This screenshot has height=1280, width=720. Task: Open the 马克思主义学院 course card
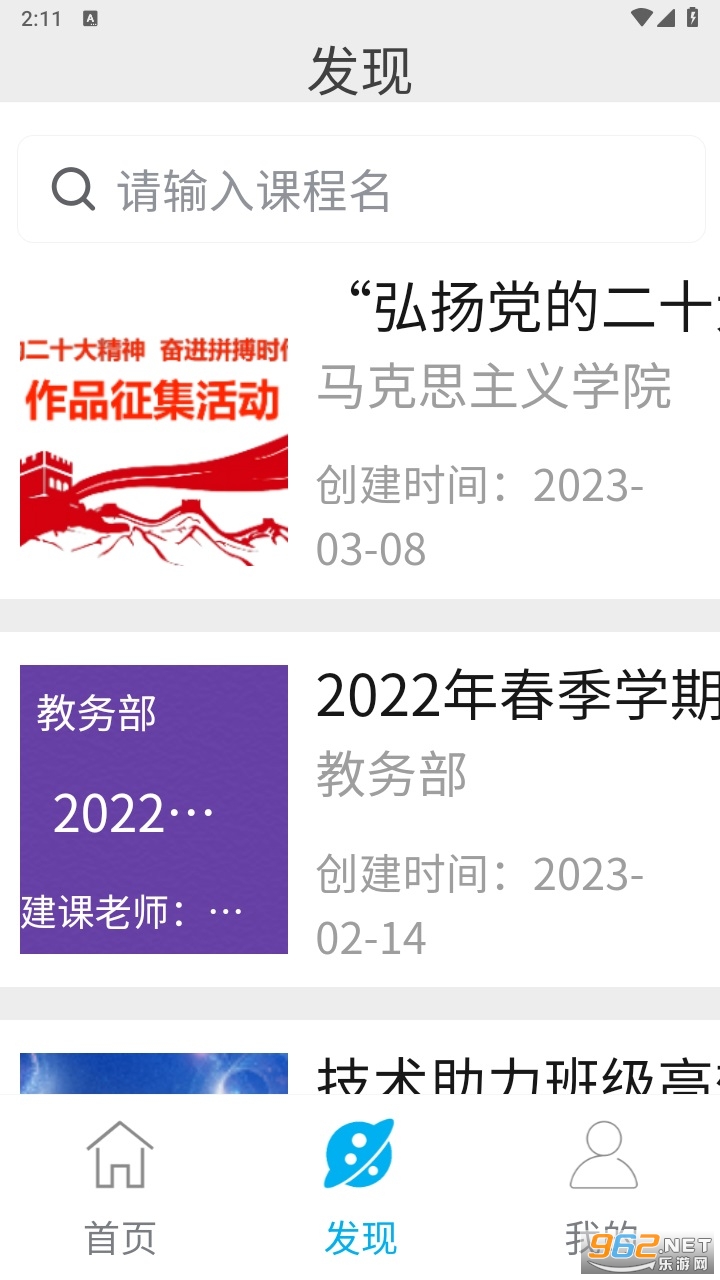click(360, 428)
